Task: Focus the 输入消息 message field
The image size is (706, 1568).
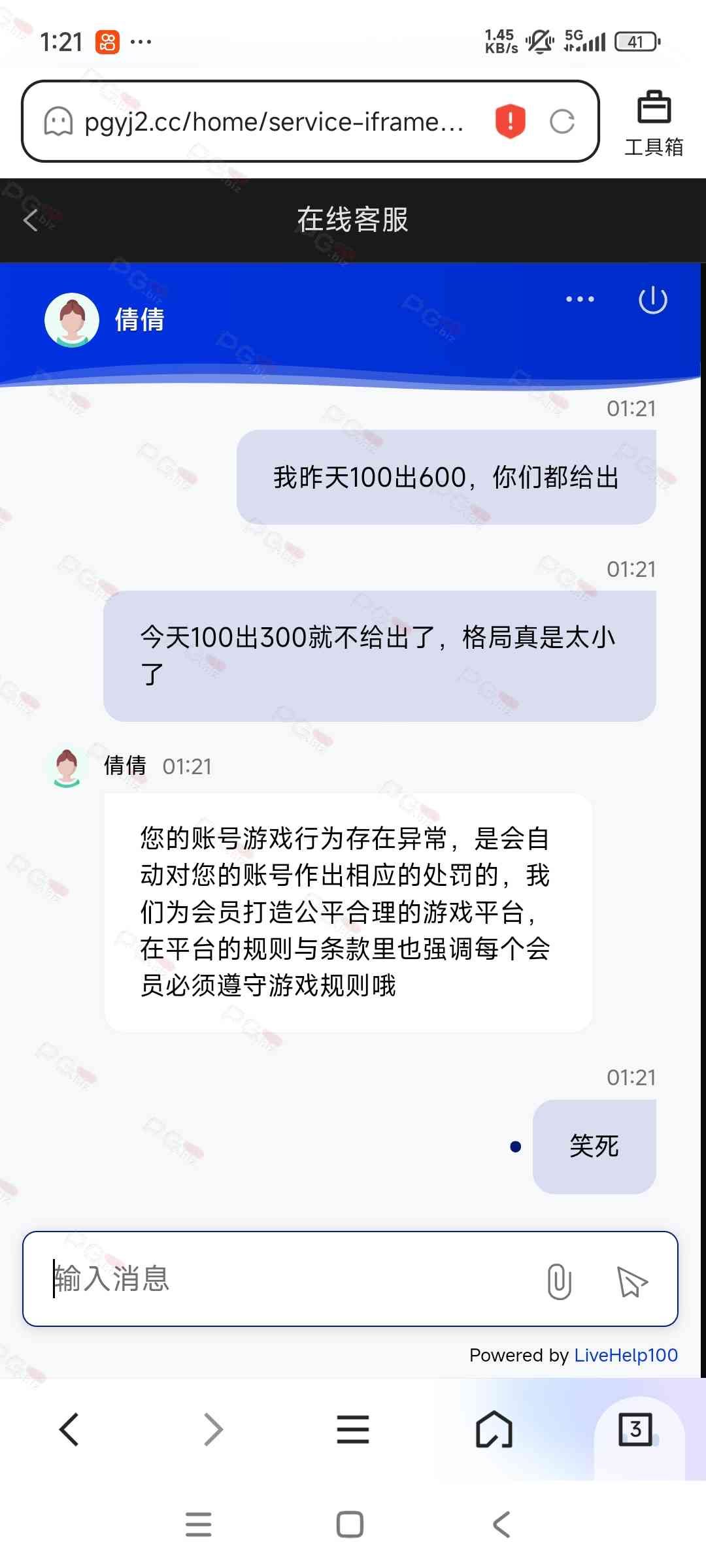Action: pos(288,1279)
